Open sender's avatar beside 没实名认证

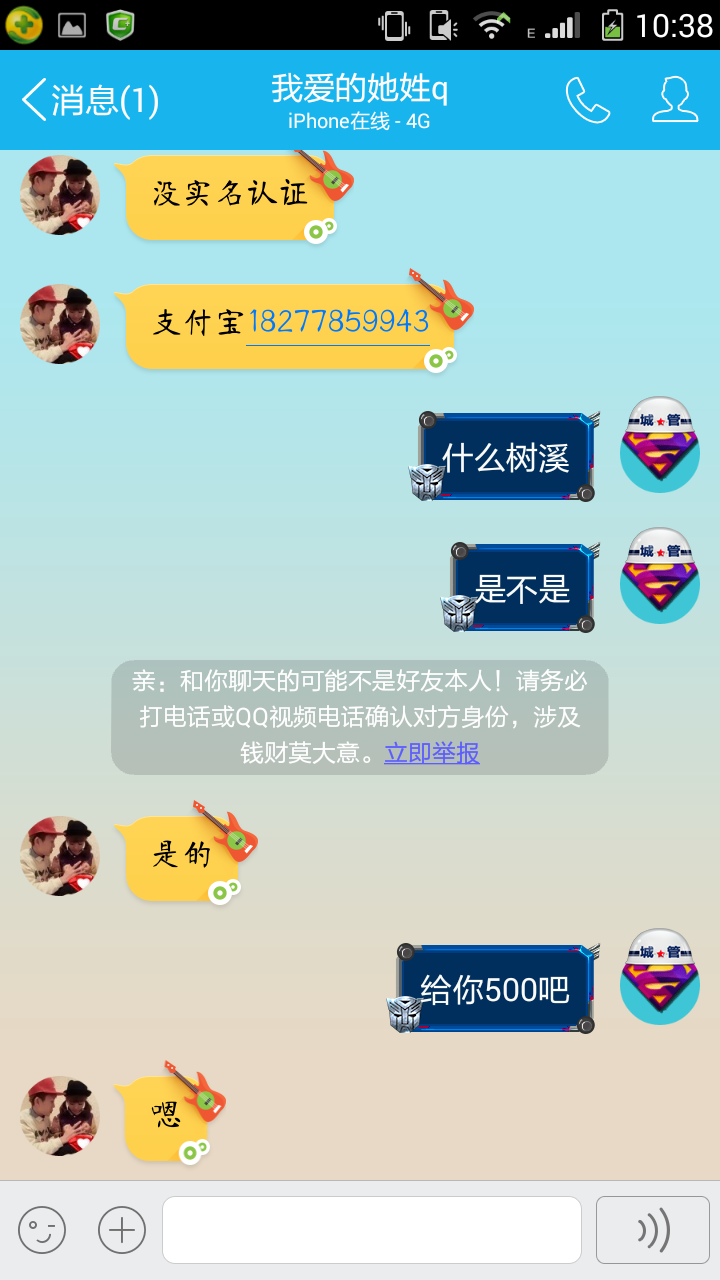click(x=60, y=194)
